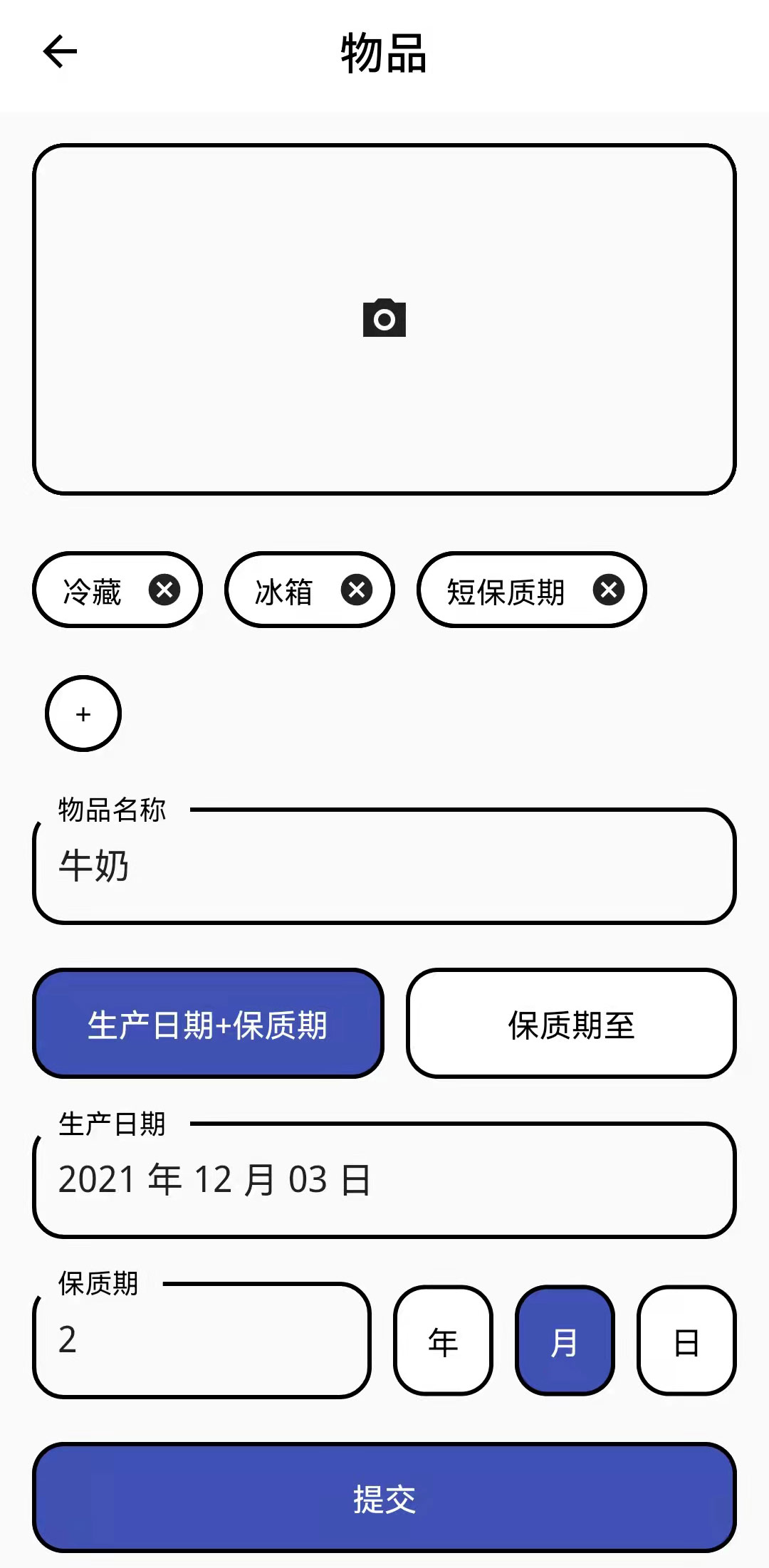Delete the 冰箱 tag

(x=357, y=590)
